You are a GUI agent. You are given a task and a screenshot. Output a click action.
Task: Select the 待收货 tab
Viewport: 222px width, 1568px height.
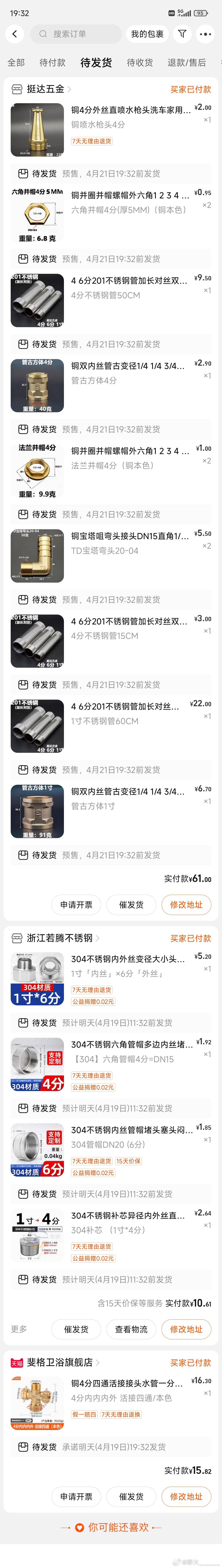point(140,63)
